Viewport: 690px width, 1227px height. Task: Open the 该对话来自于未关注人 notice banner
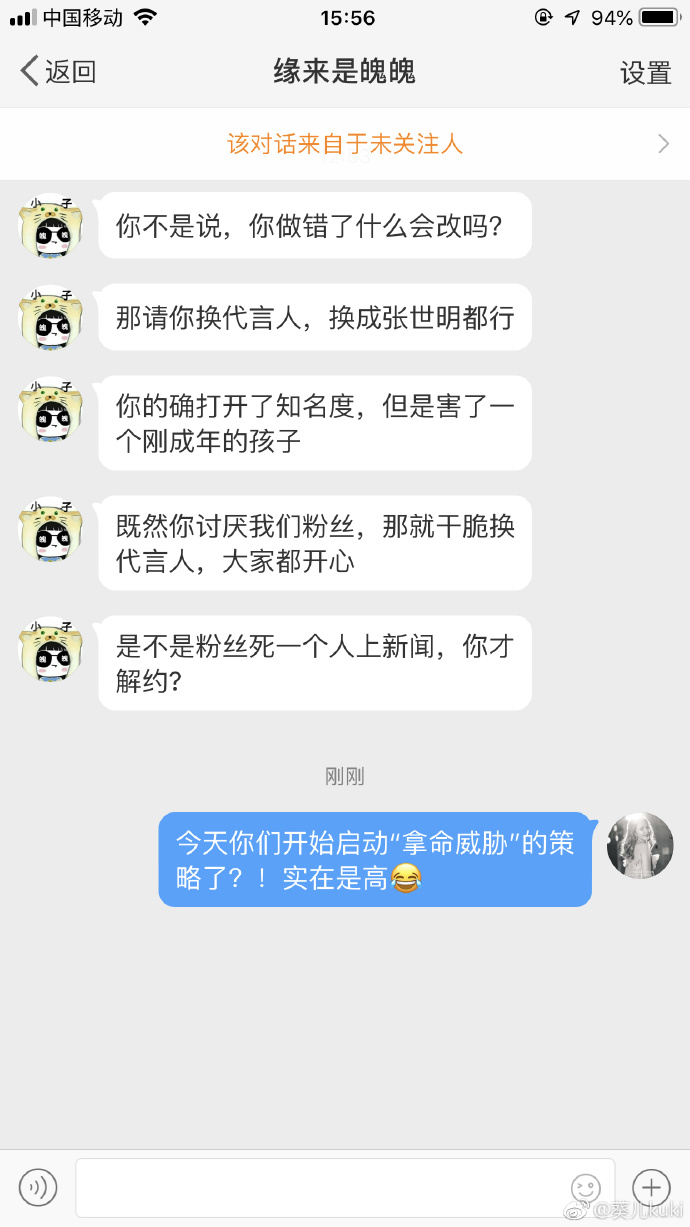(345, 144)
